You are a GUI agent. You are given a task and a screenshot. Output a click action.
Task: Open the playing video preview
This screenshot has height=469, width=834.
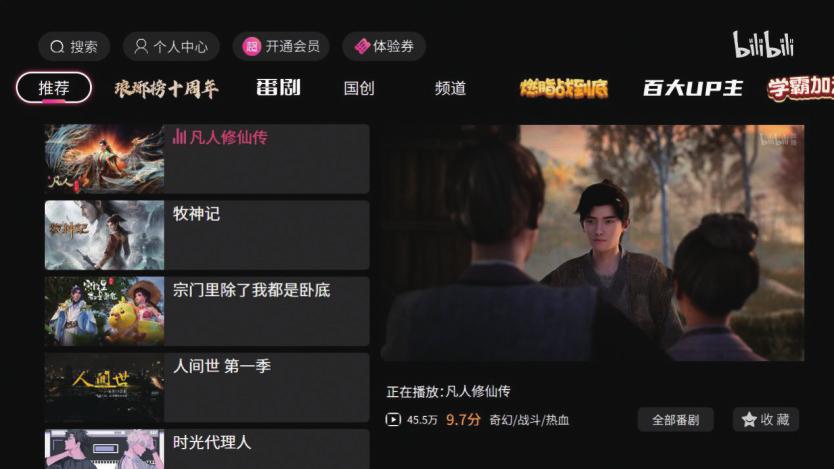pos(592,242)
